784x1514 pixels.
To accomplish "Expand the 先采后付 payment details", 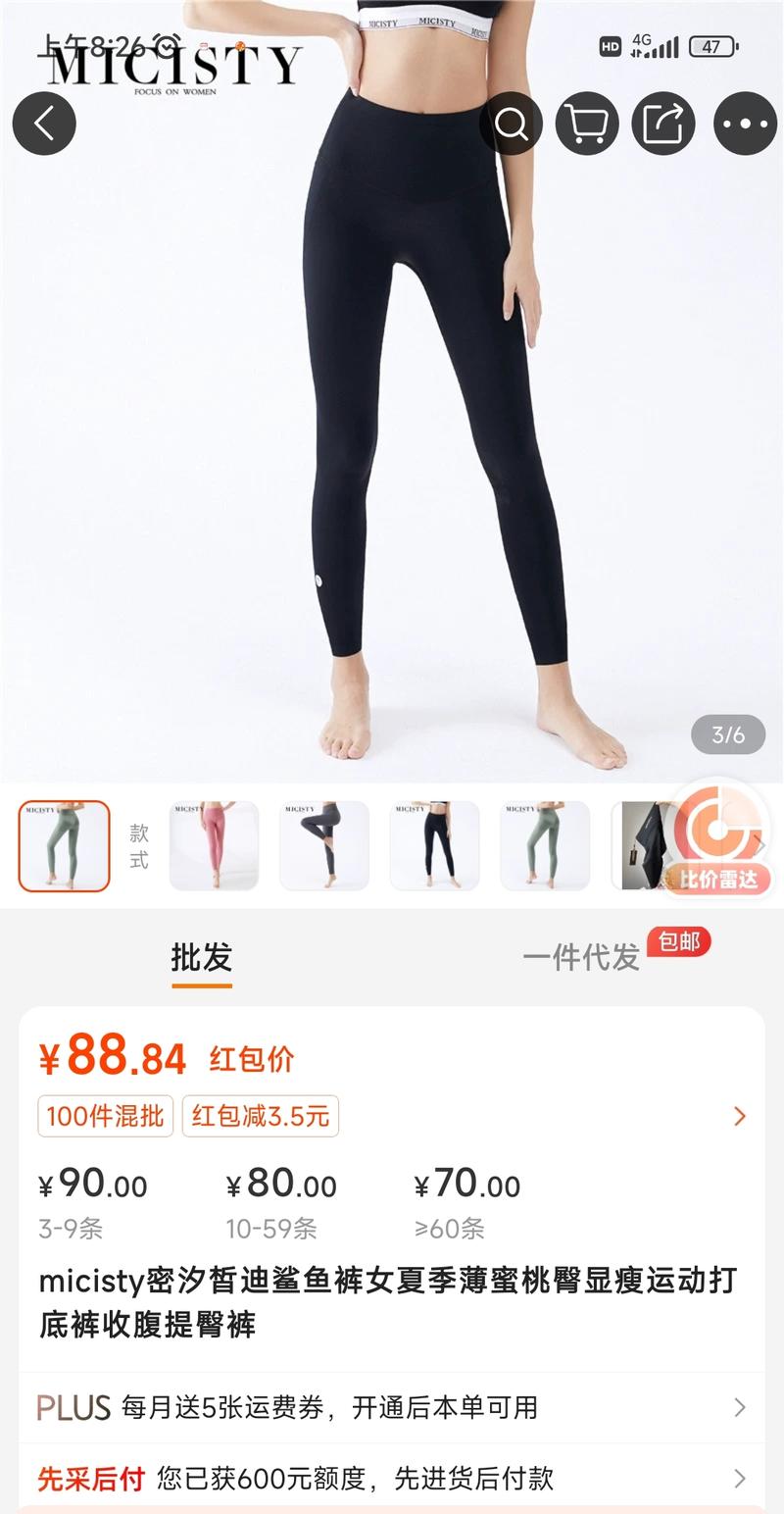I will click(742, 1479).
